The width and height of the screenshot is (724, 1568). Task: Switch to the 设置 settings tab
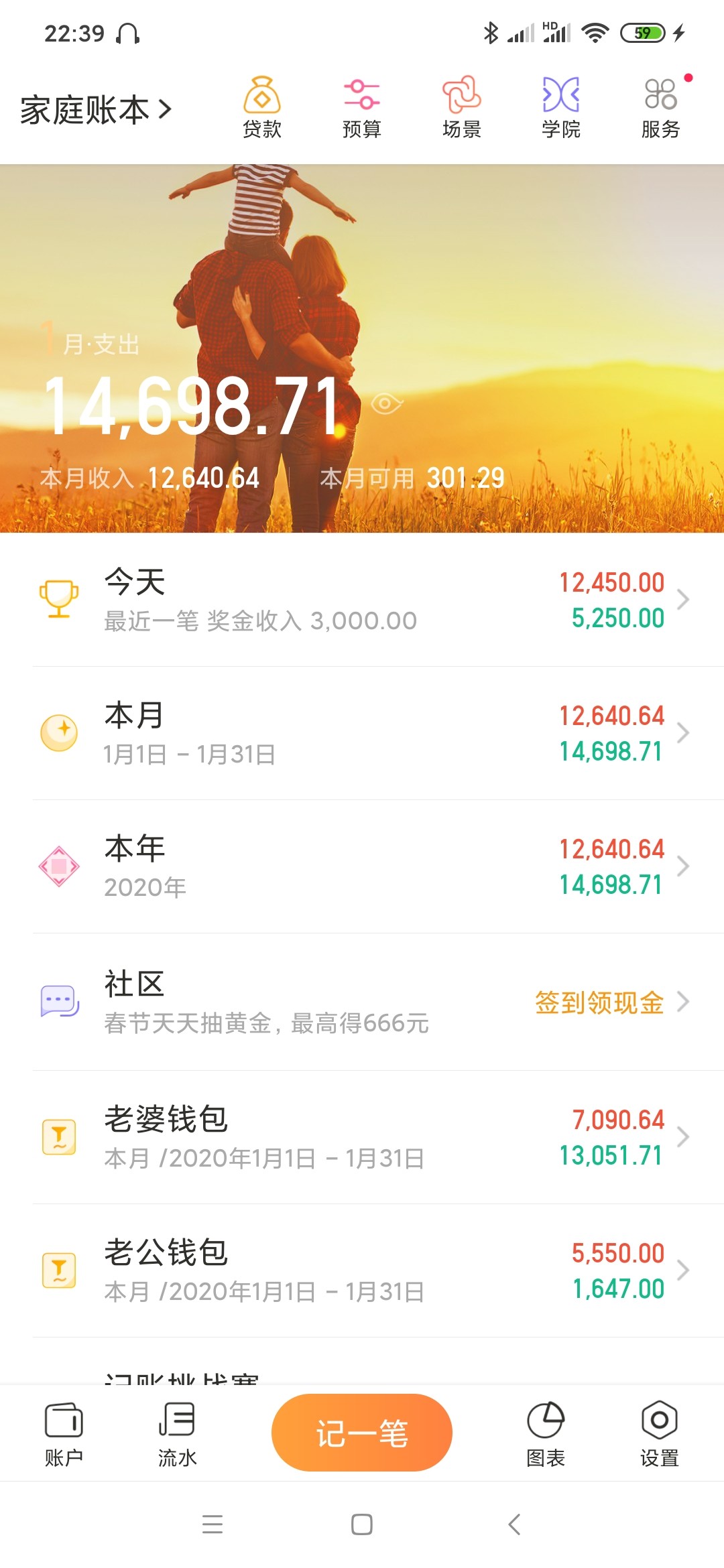click(x=660, y=1434)
